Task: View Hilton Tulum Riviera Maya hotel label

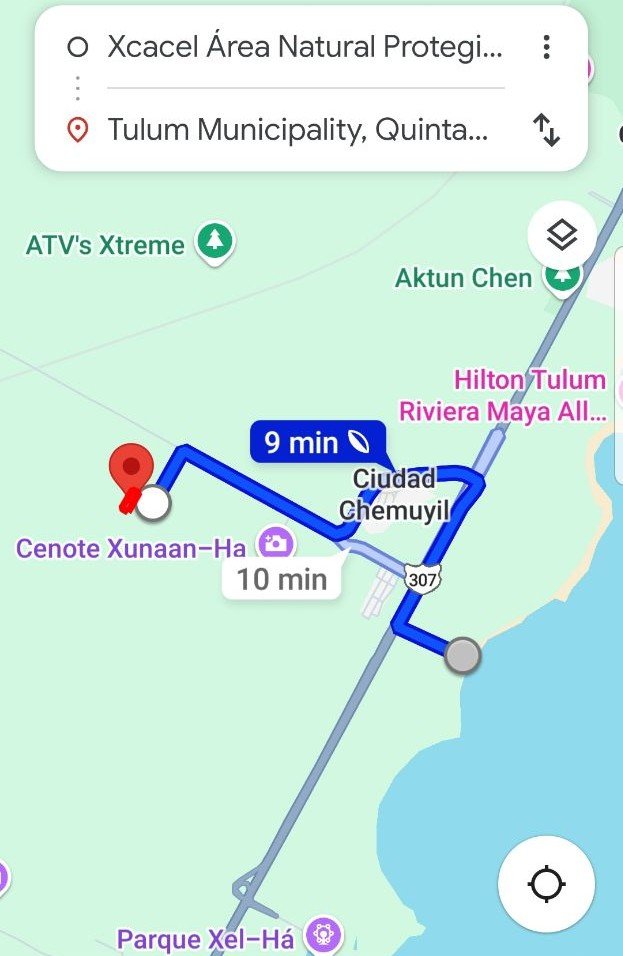Action: pos(529,395)
